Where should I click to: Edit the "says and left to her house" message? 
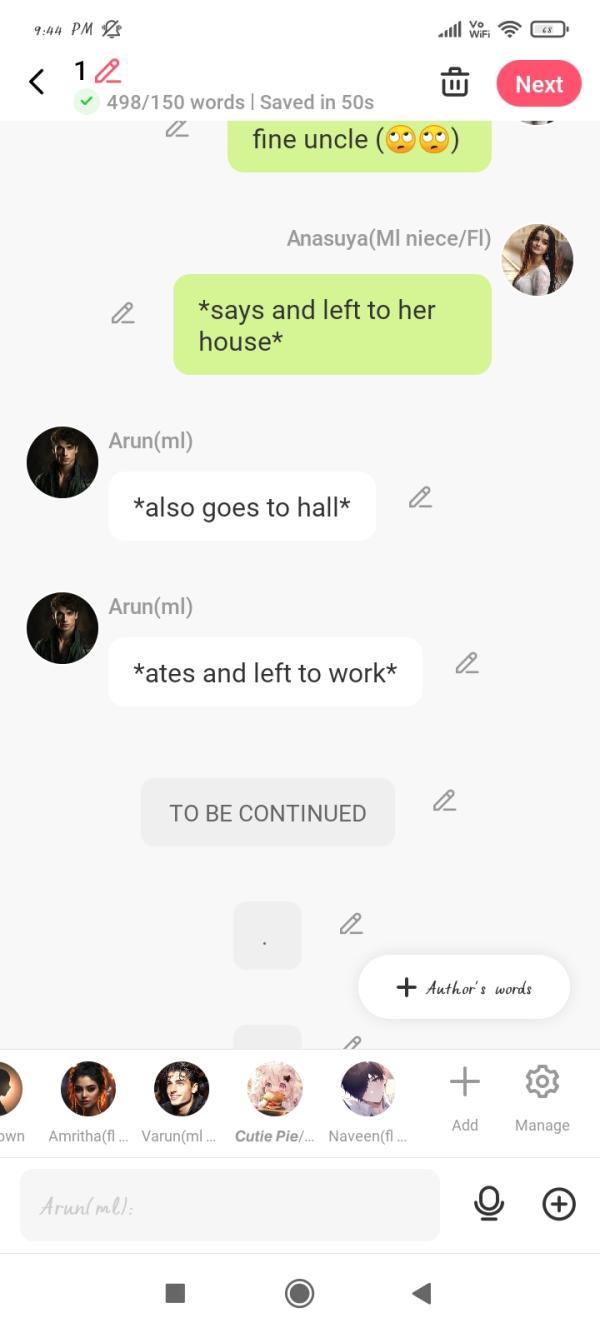tap(123, 314)
